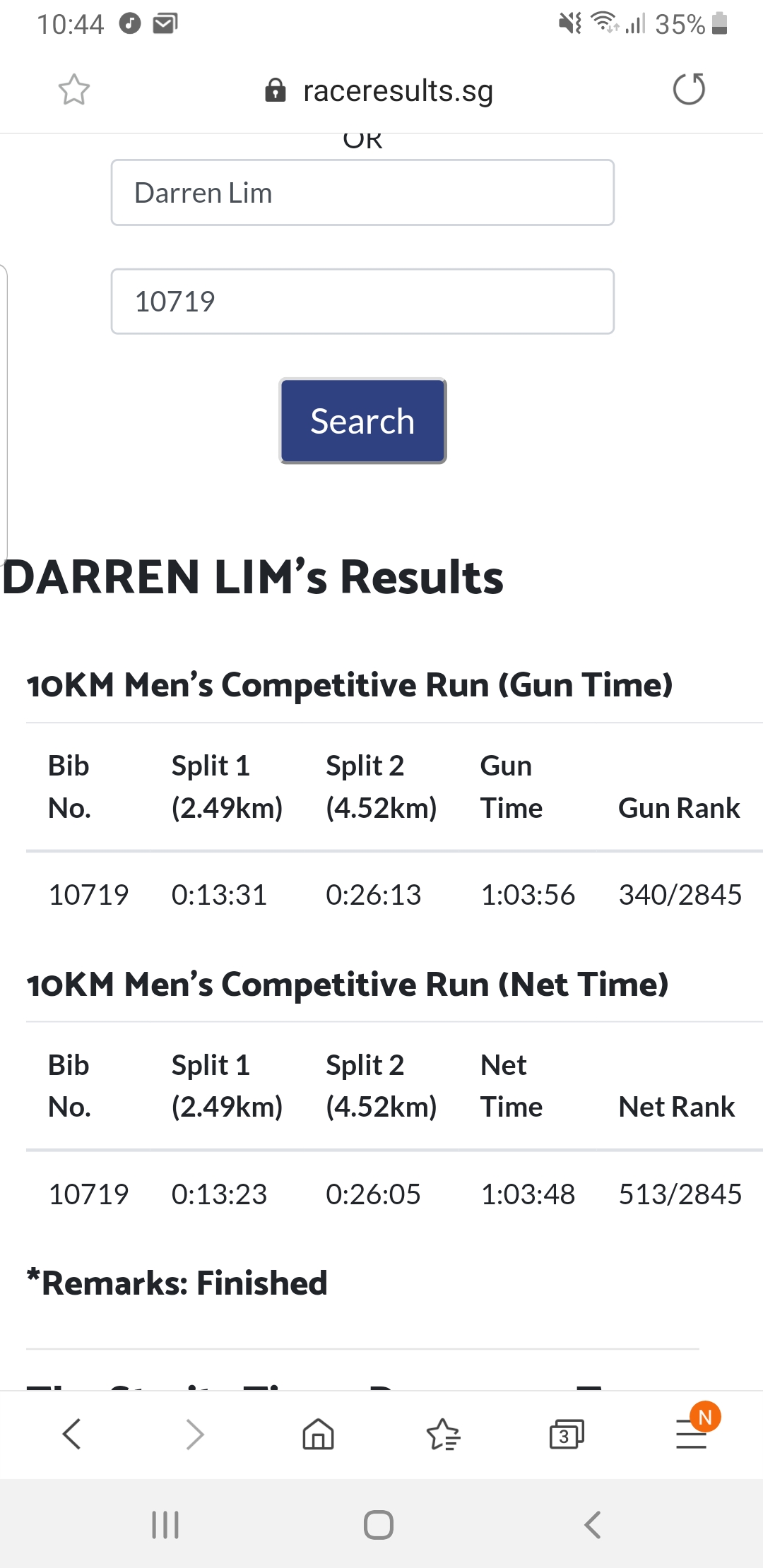Screen dimensions: 763x1568
Task: Open the bookmarks list
Action: coord(443,1435)
